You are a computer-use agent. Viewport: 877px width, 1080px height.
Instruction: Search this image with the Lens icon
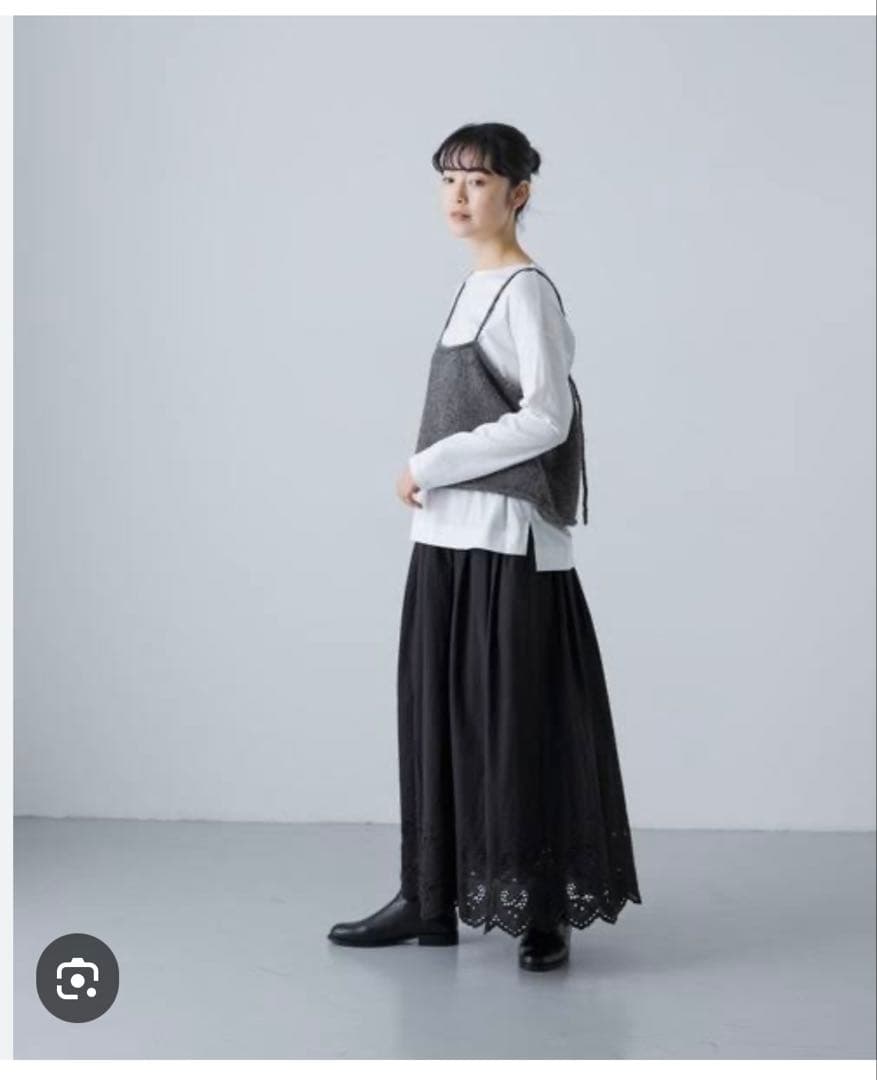point(77,978)
